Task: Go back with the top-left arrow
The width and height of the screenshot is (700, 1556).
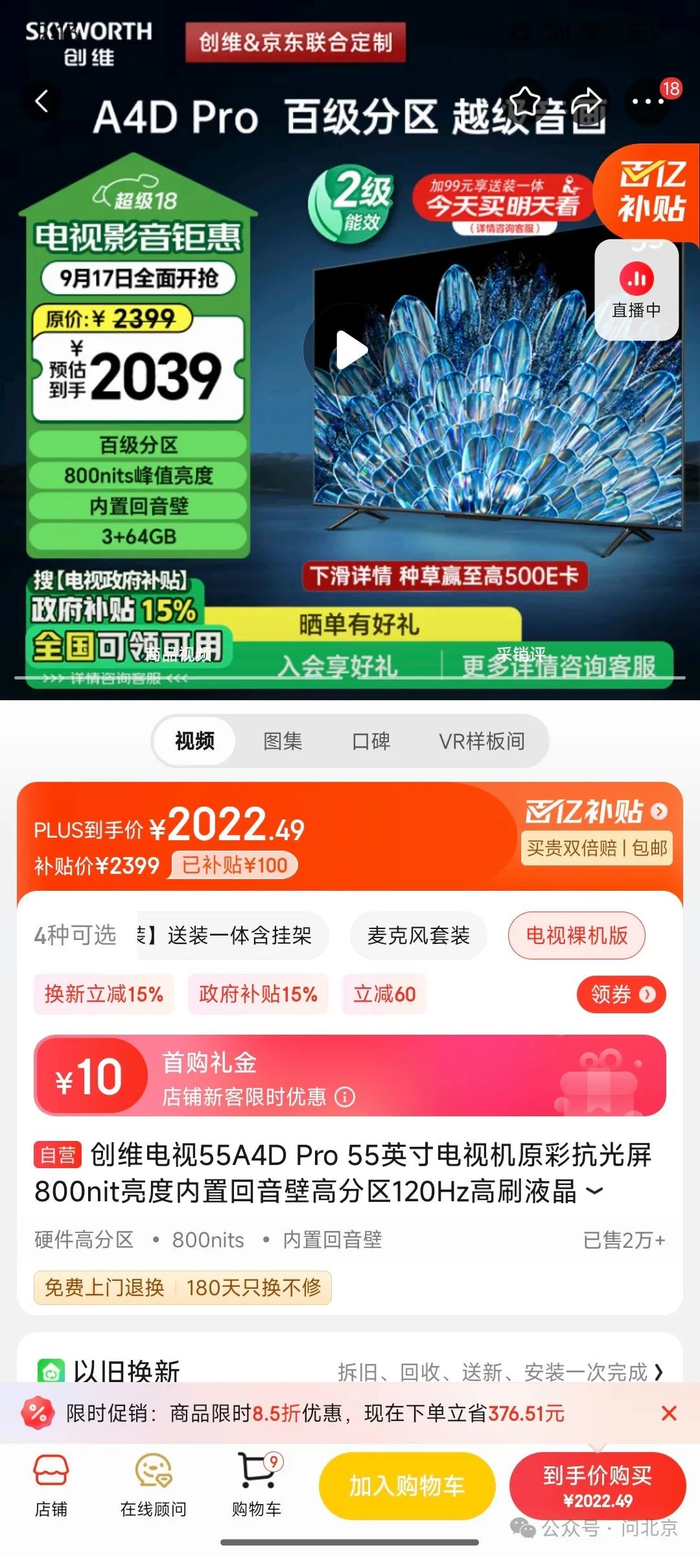Action: tap(42, 101)
